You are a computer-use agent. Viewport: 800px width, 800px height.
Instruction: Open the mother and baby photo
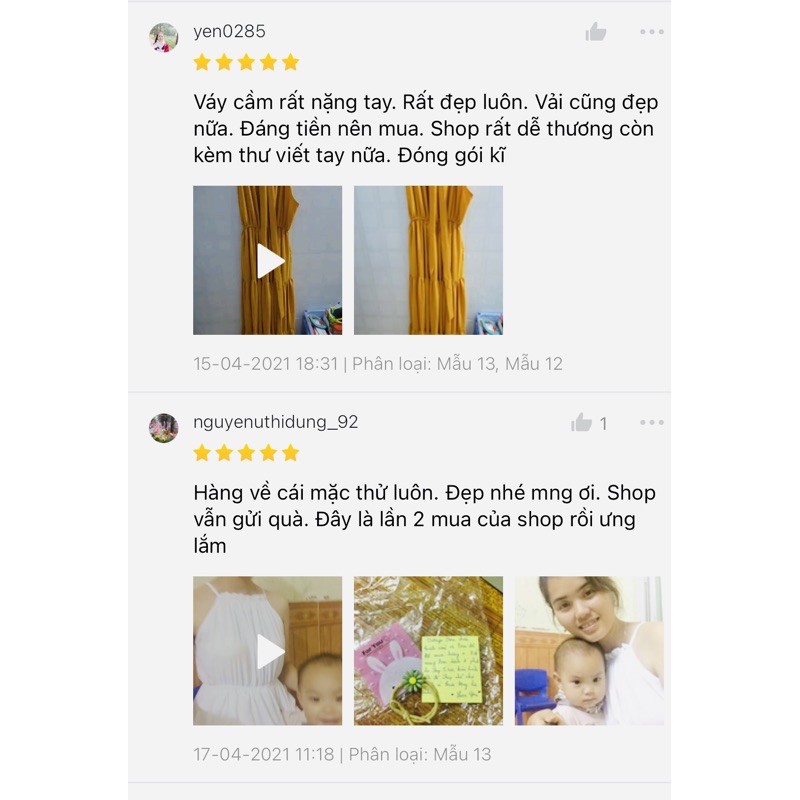coord(588,651)
